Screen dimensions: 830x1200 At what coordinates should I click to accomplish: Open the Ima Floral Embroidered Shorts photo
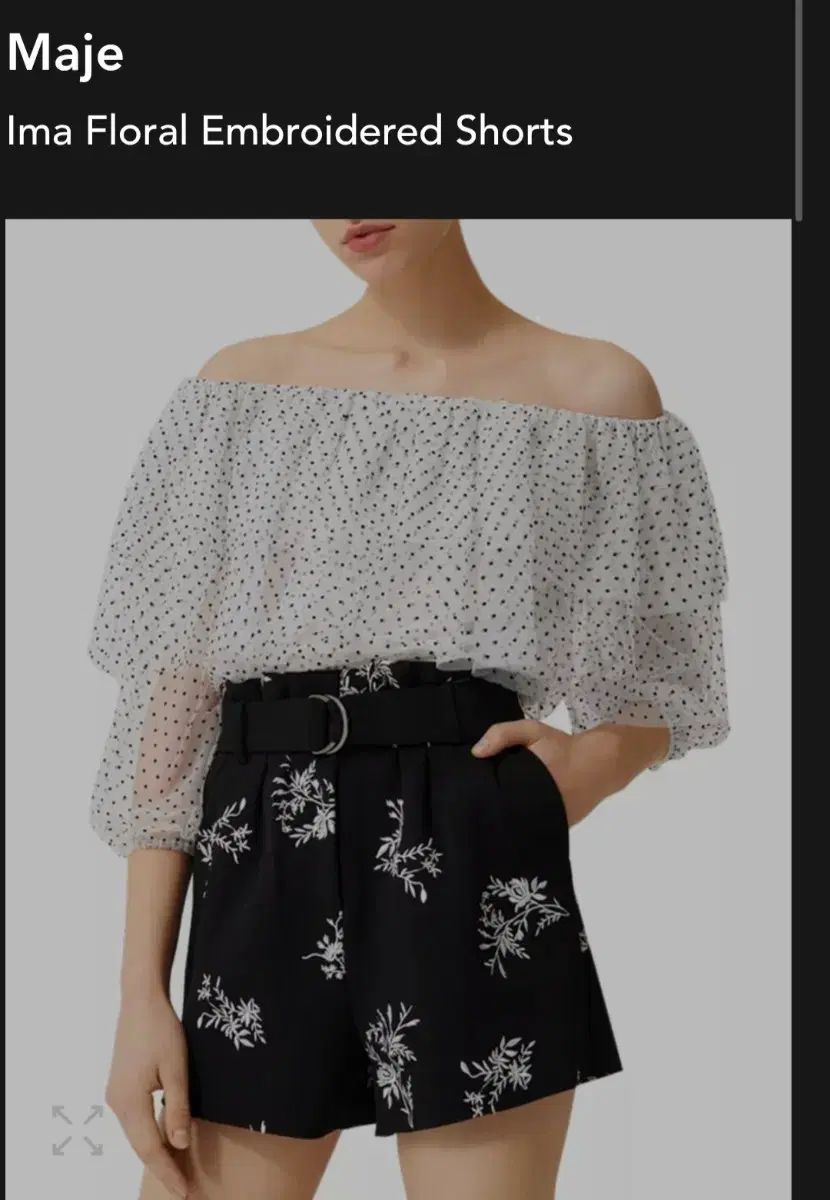coord(400,700)
